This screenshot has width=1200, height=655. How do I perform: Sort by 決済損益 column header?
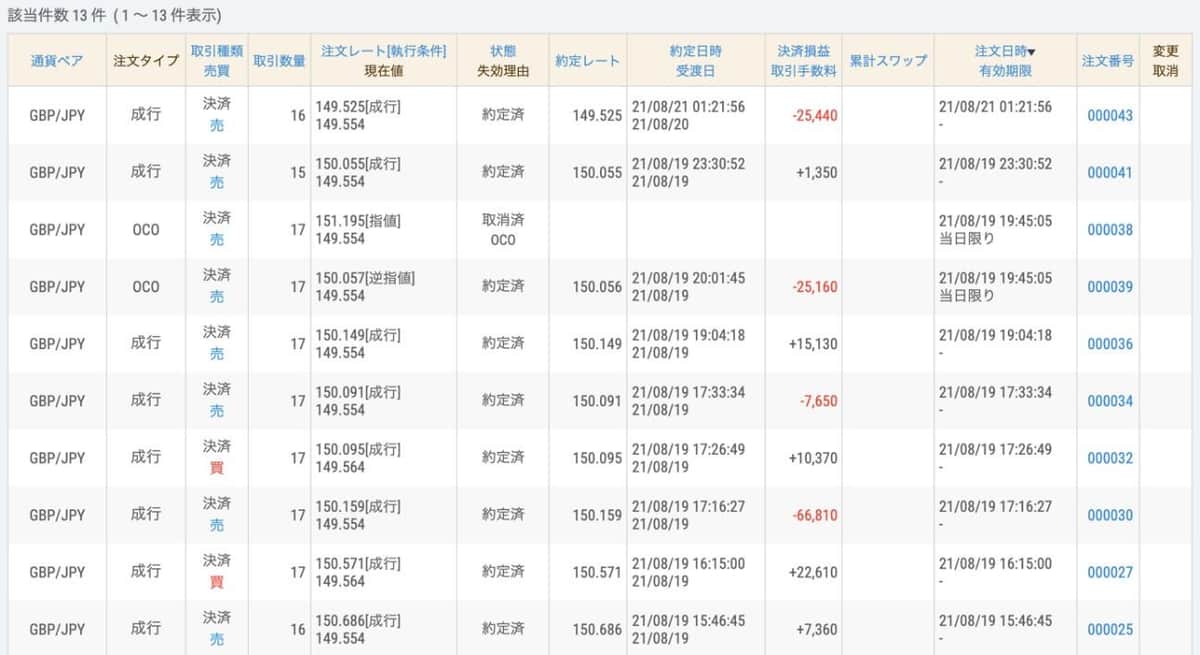(x=803, y=51)
